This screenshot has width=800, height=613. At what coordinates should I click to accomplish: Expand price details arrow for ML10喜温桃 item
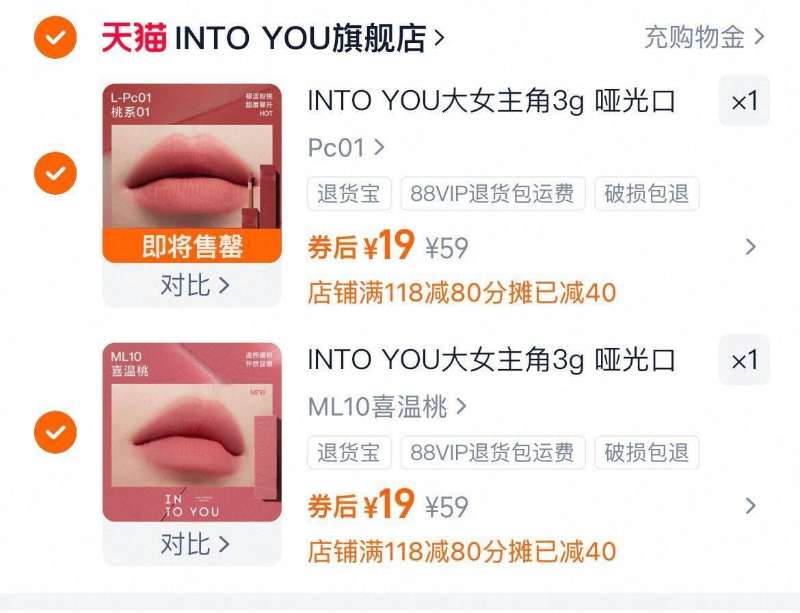point(751,506)
